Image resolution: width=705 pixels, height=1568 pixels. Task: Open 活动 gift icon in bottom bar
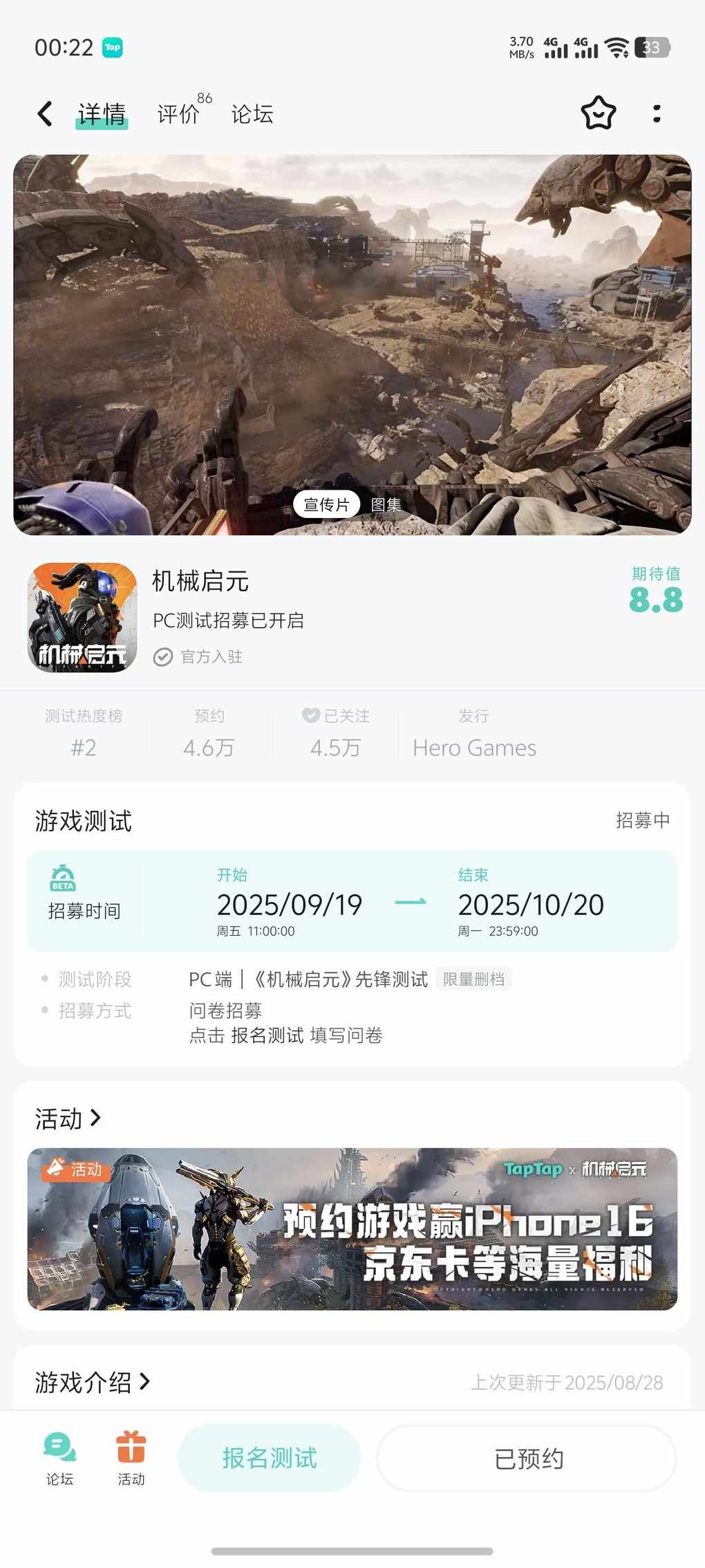131,1458
